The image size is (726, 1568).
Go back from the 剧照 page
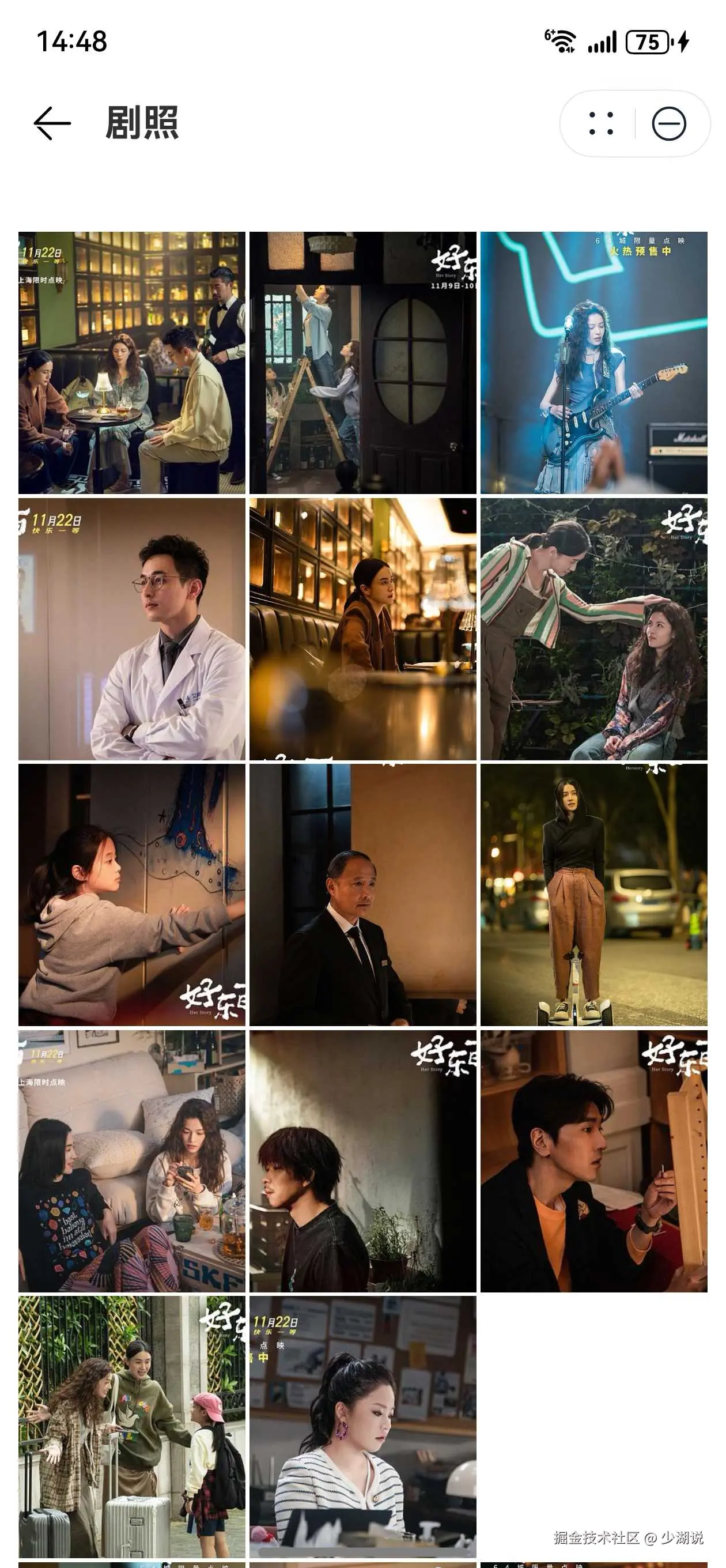[52, 123]
